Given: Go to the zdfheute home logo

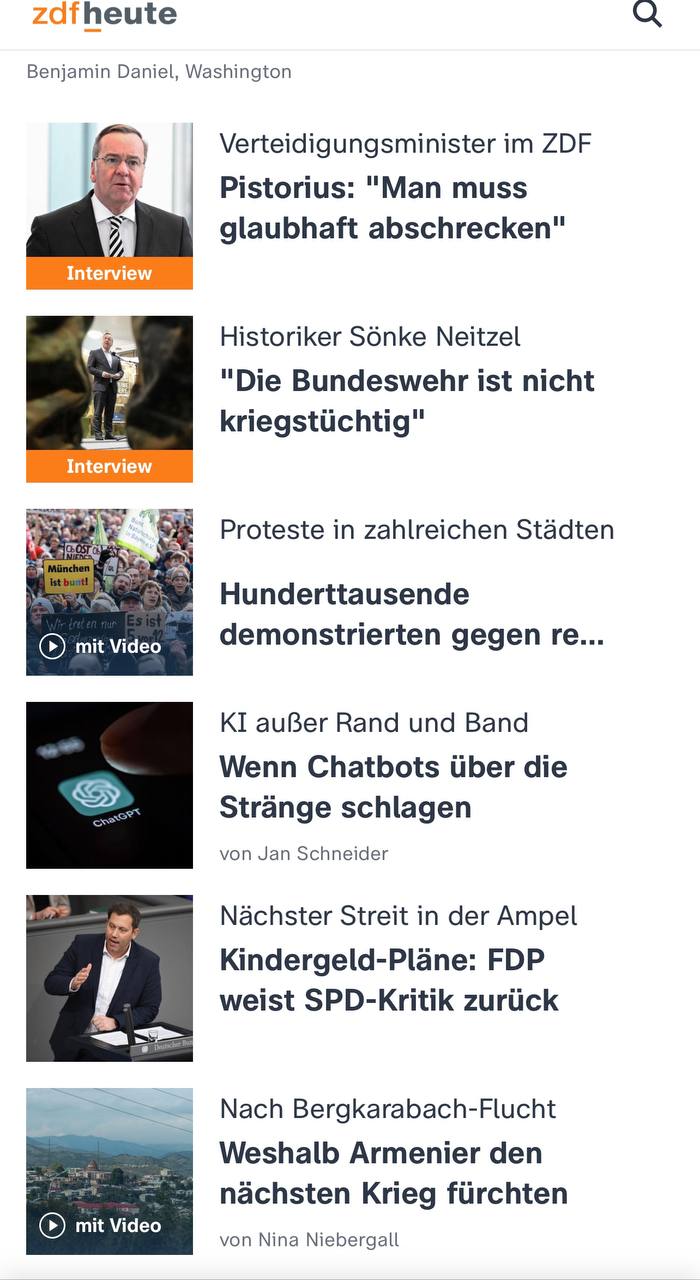Looking at the screenshot, I should point(104,15).
